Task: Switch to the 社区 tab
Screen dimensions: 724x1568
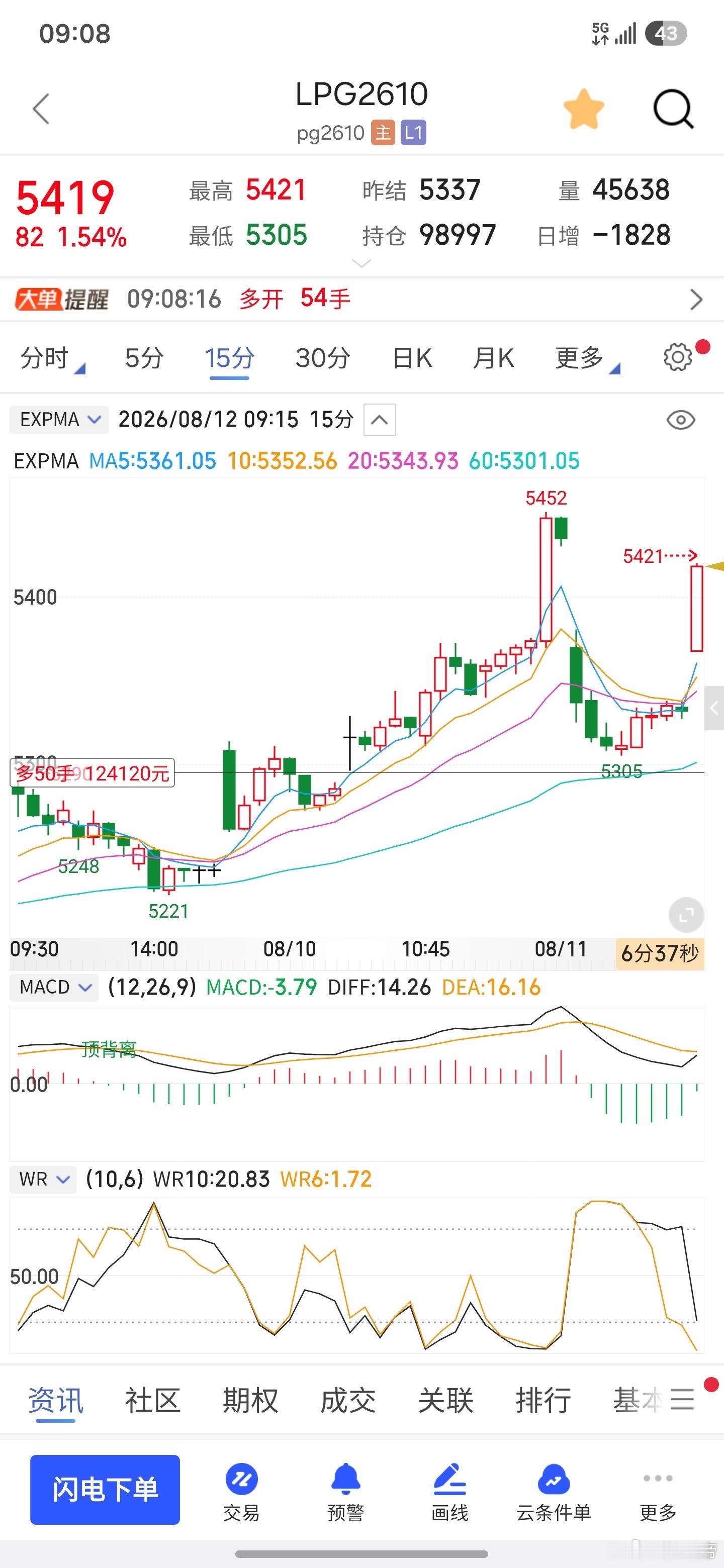Action: [x=153, y=1400]
